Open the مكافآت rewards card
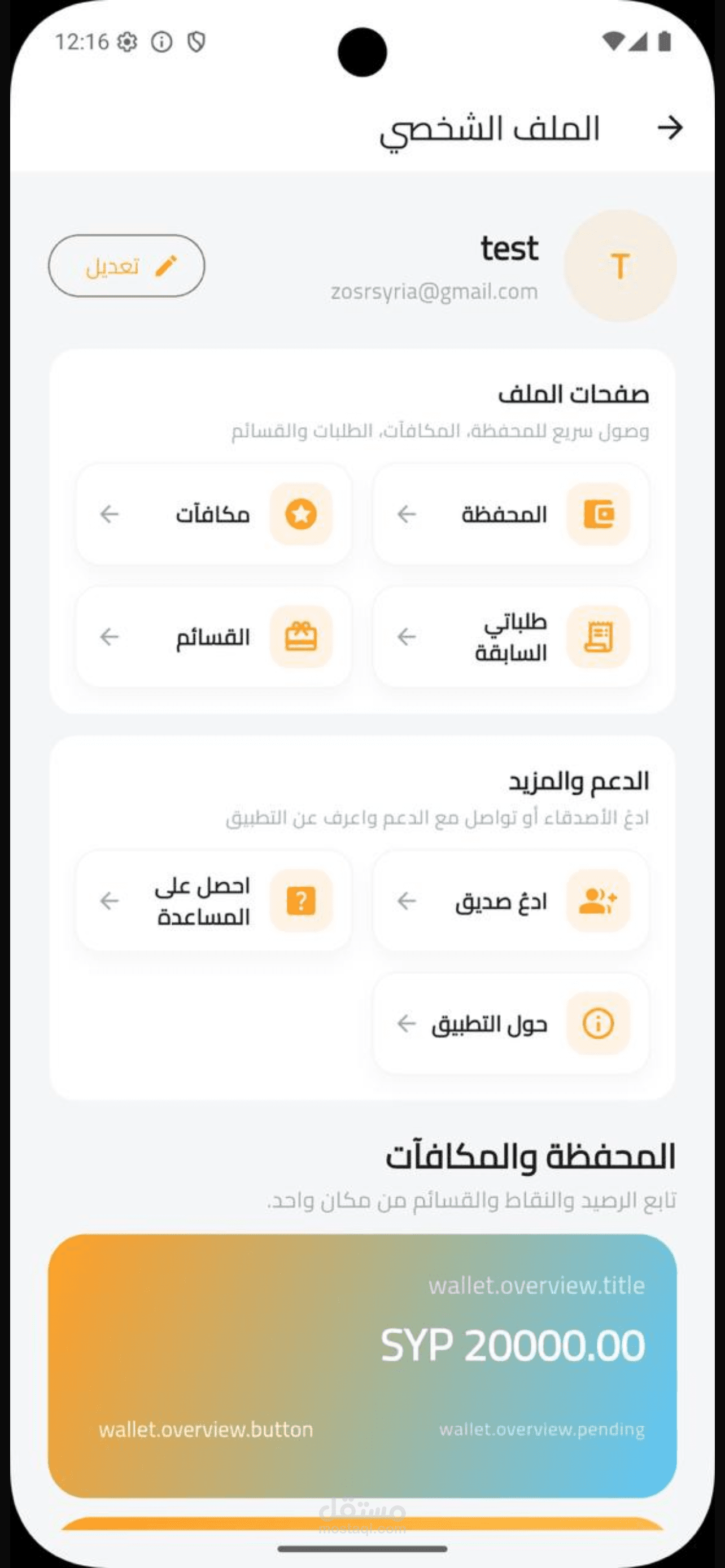This screenshot has height=1568, width=725. pyautogui.click(x=213, y=514)
